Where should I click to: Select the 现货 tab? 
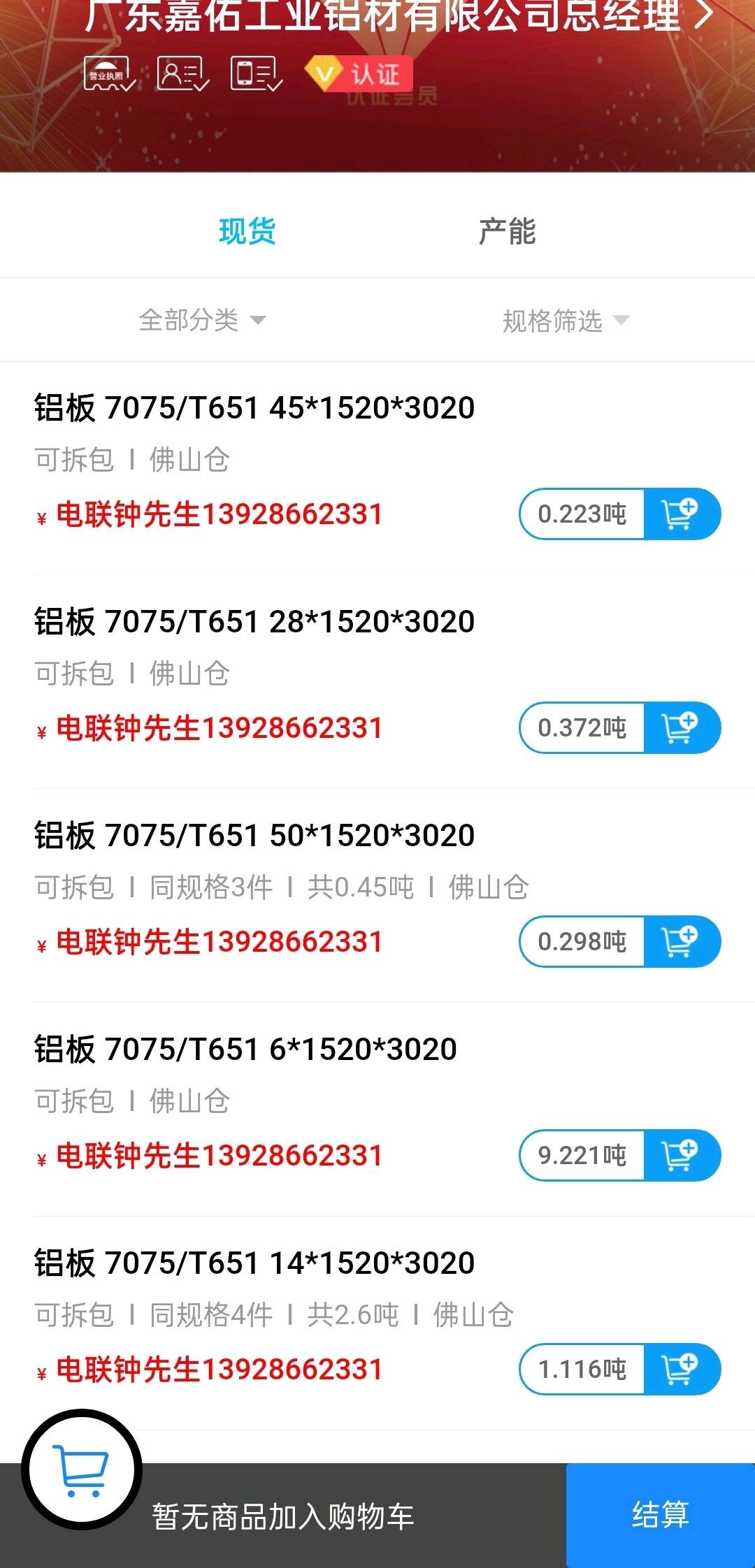click(247, 231)
